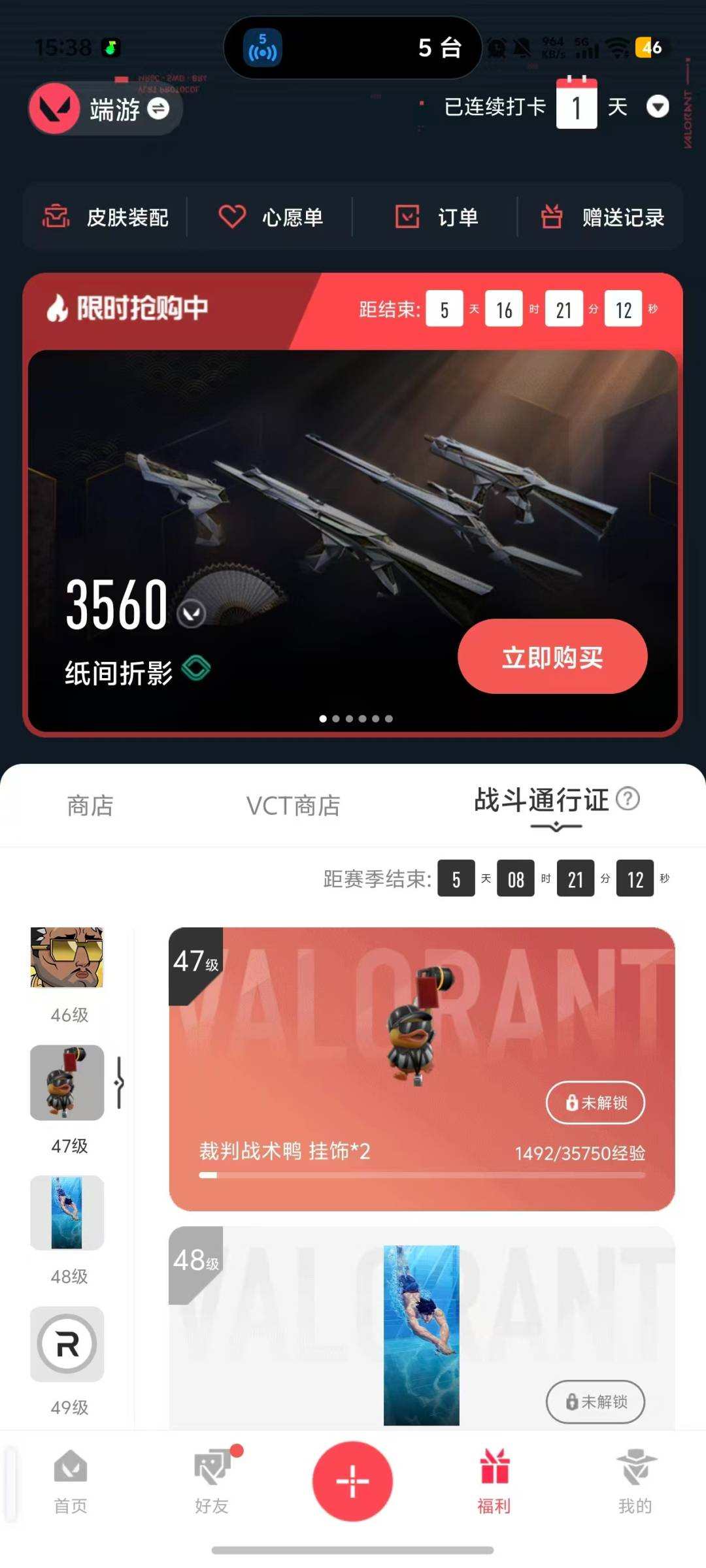Open the 赠送记录 gift history icon
The width and height of the screenshot is (706, 1568).
click(551, 216)
